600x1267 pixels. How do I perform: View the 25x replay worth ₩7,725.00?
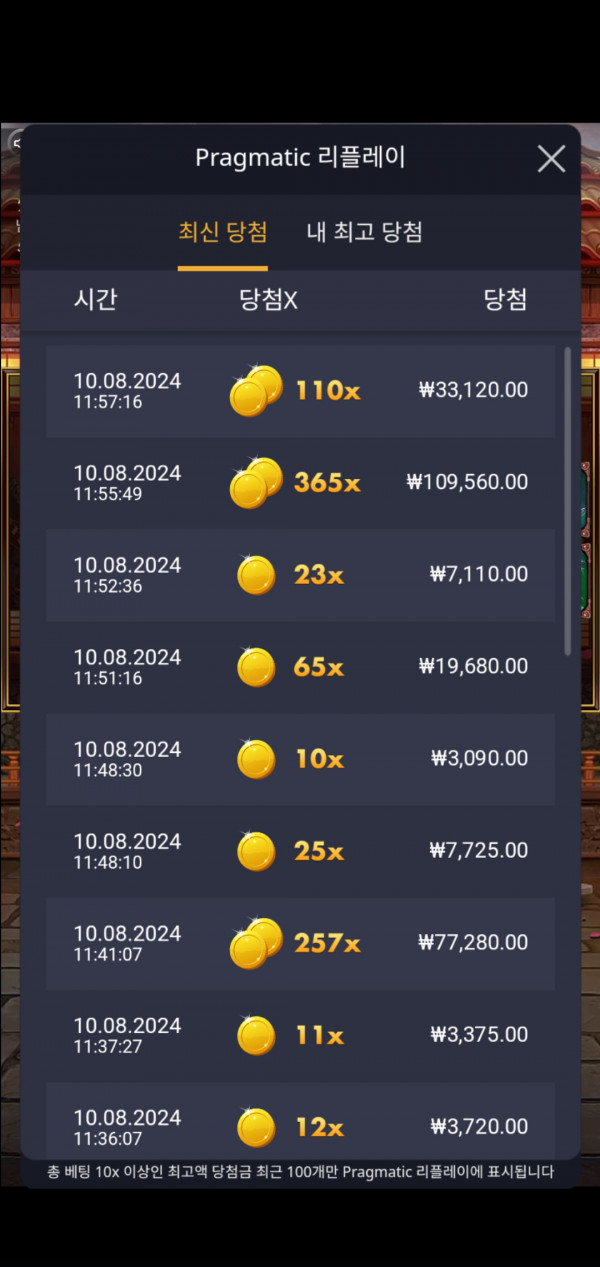click(x=300, y=851)
